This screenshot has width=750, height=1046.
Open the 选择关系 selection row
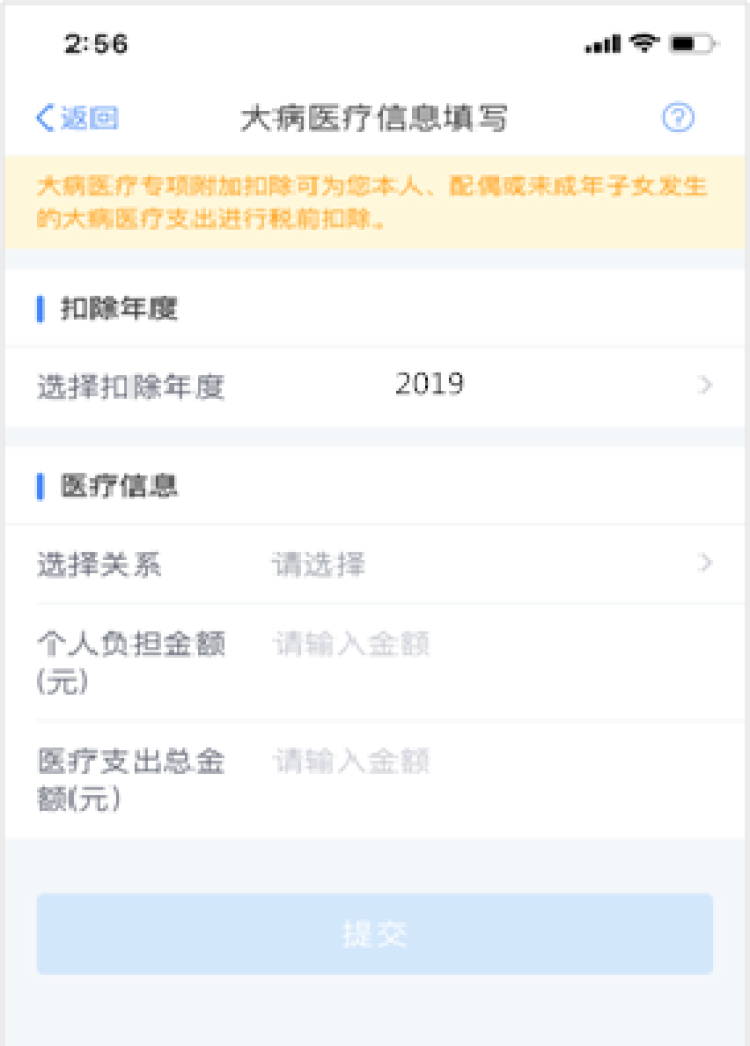430,564
